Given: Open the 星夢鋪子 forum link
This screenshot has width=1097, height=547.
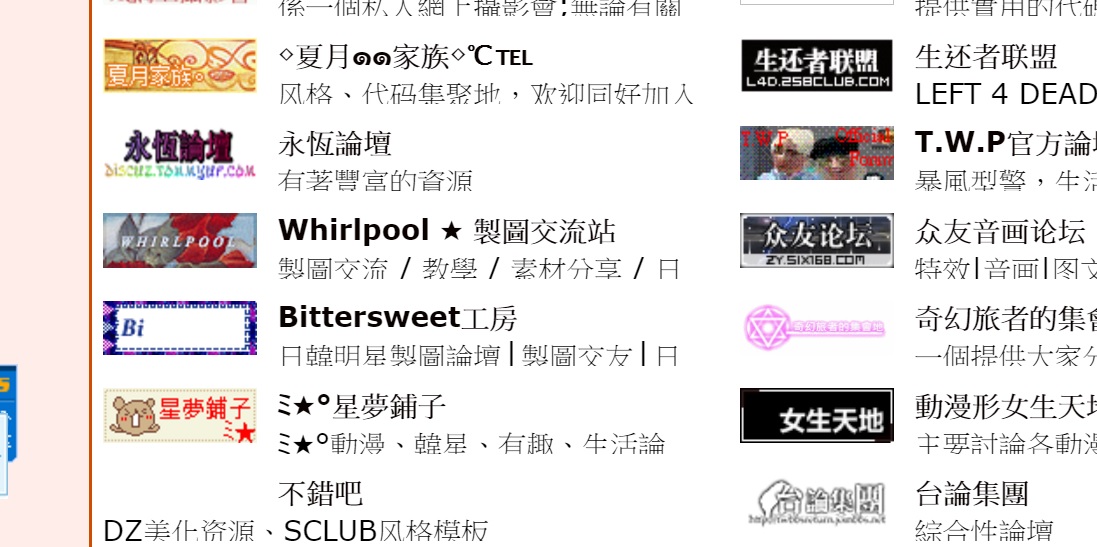Looking at the screenshot, I should (361, 406).
